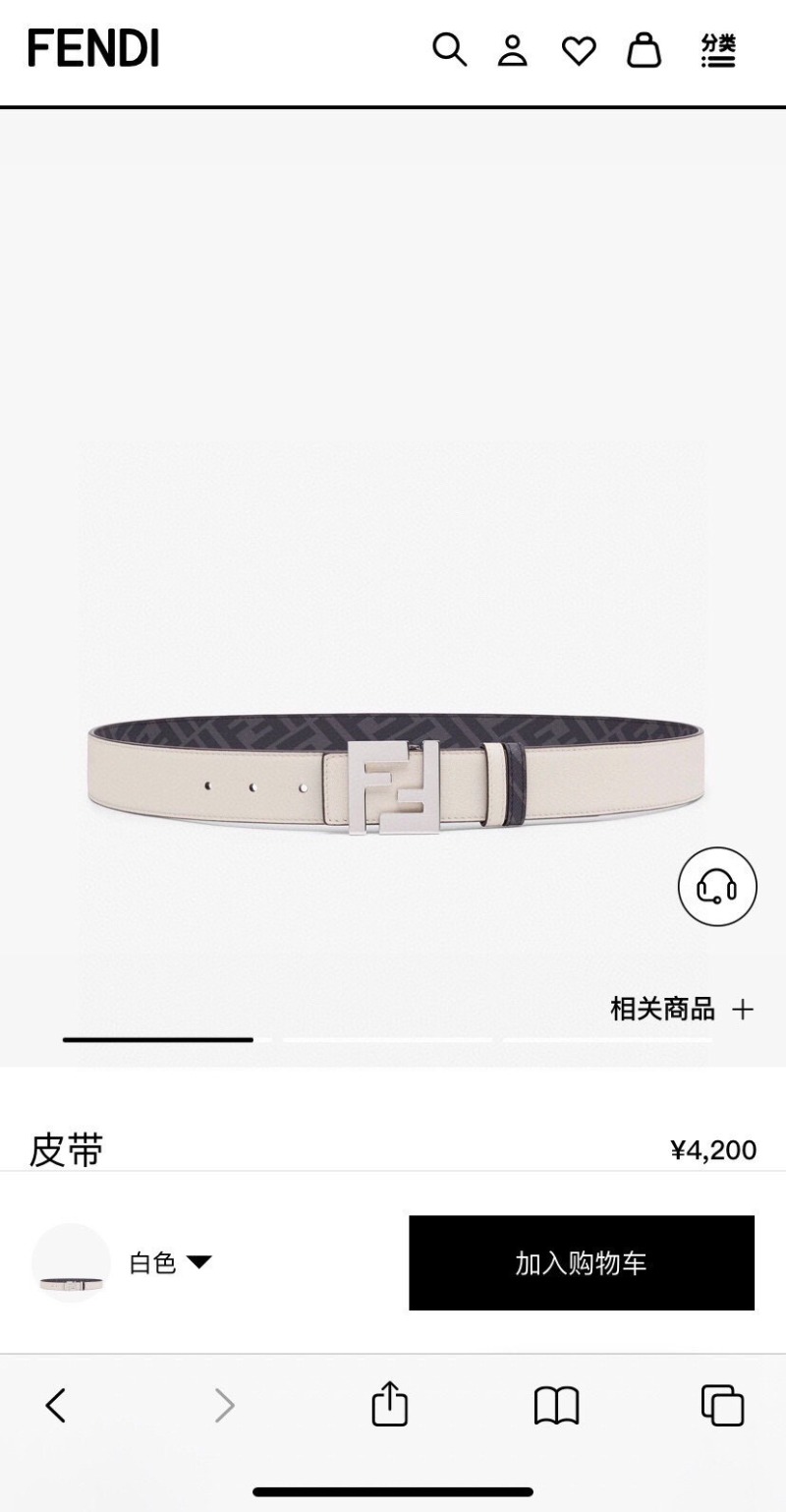Go back in the browser
Viewport: 786px width, 1512px height.
[x=56, y=1405]
